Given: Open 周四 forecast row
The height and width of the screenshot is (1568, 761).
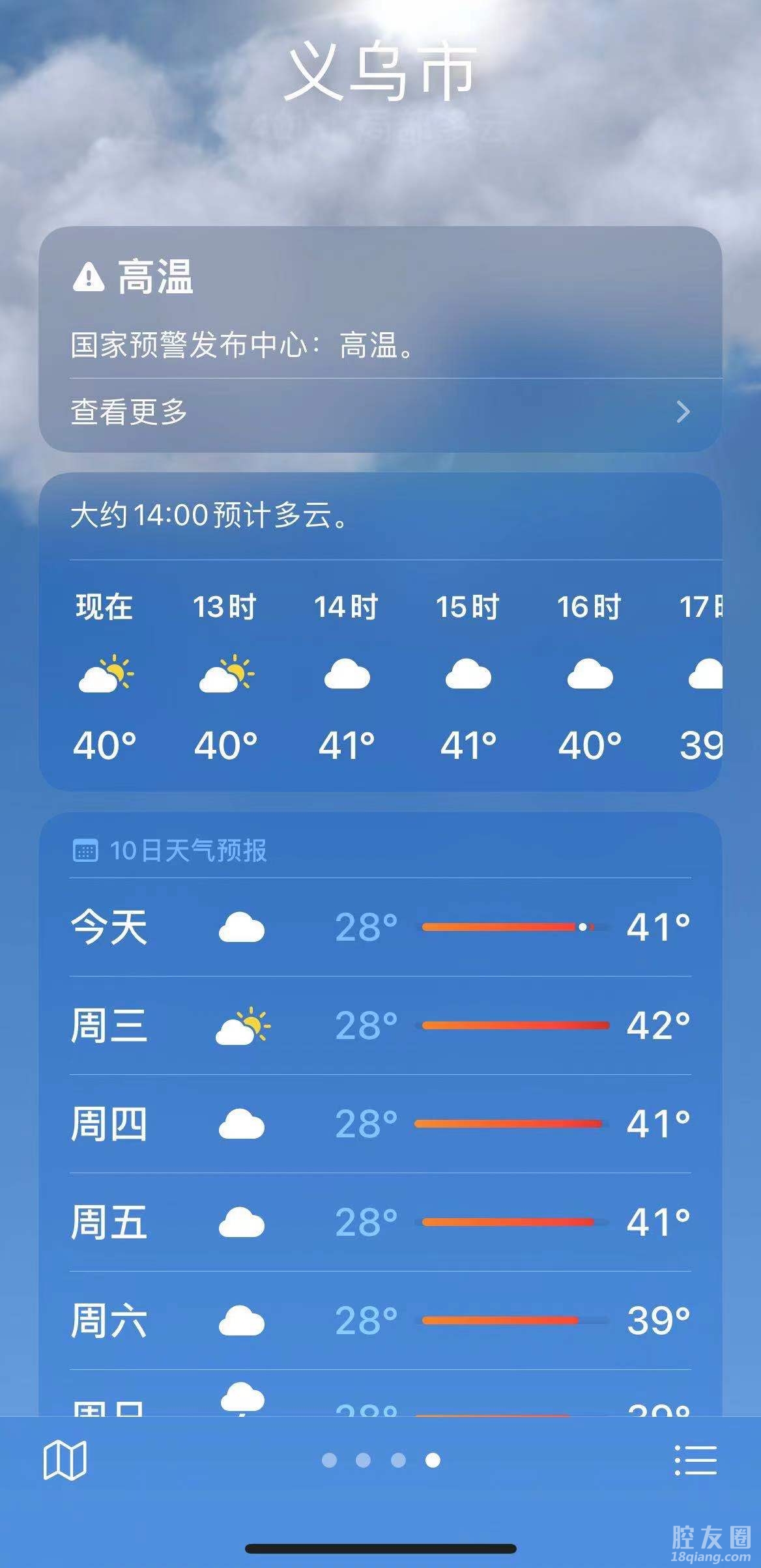Looking at the screenshot, I should tap(380, 1124).
